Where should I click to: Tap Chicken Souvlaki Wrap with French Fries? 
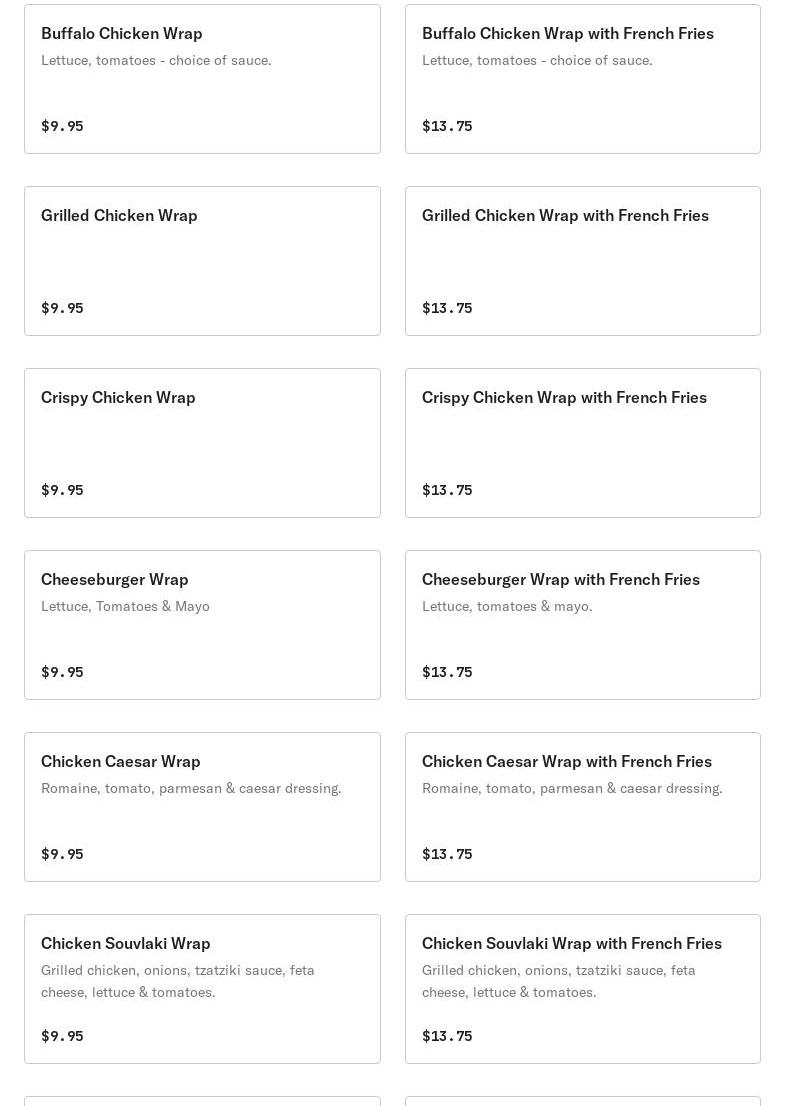pyautogui.click(x=582, y=989)
